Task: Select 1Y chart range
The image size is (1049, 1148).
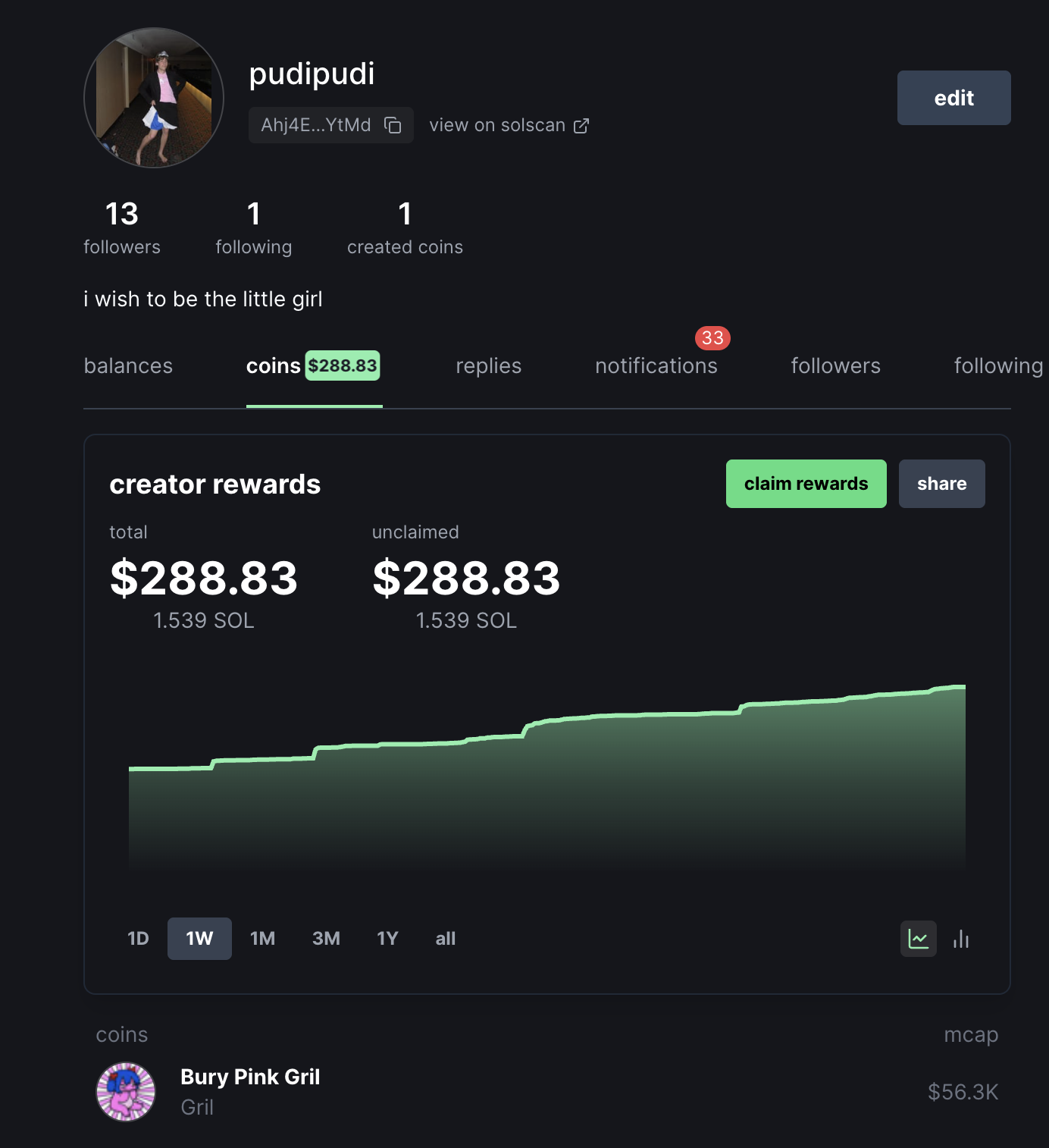Action: coord(387,939)
